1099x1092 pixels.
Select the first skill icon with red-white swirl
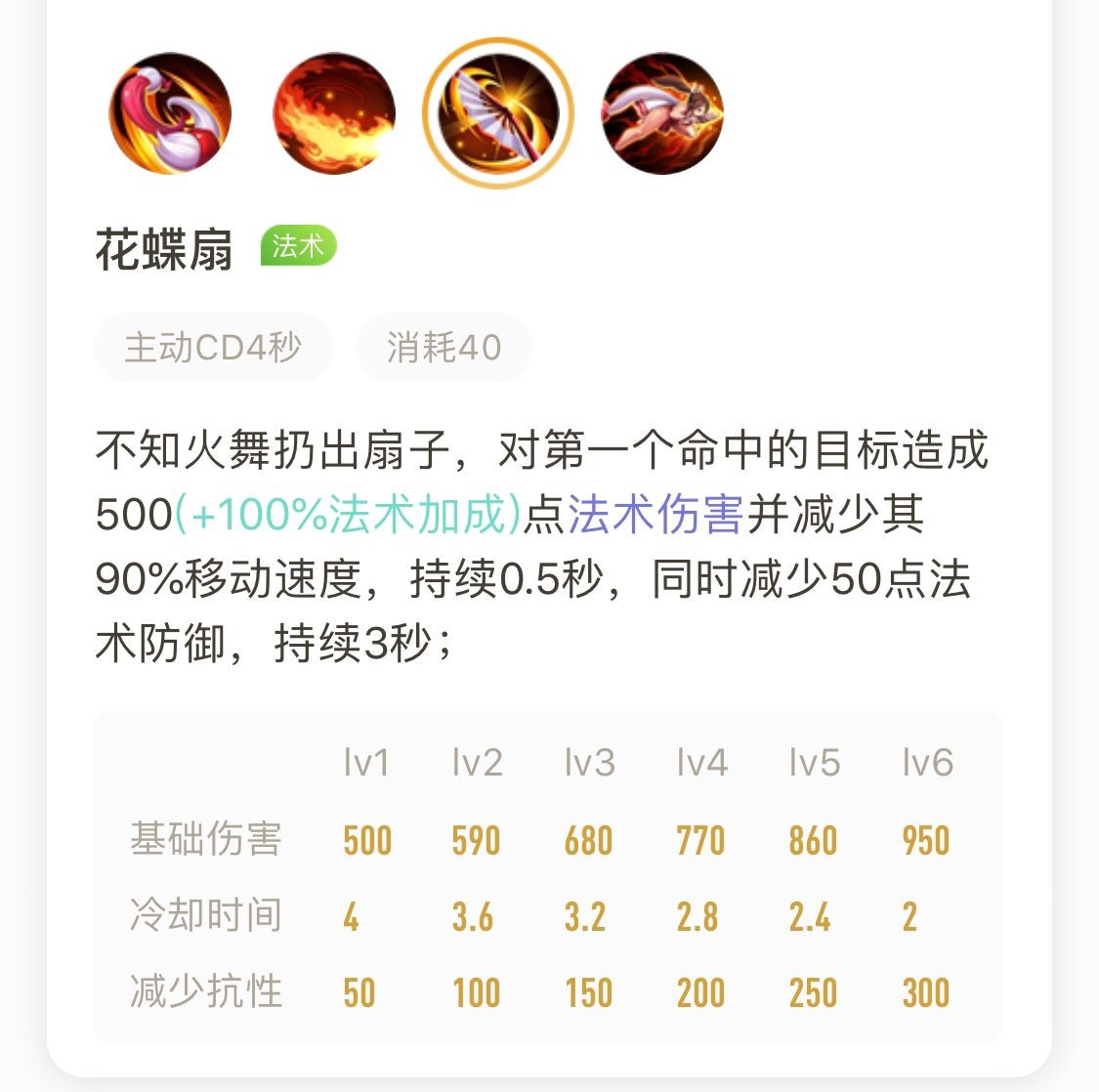point(170,114)
